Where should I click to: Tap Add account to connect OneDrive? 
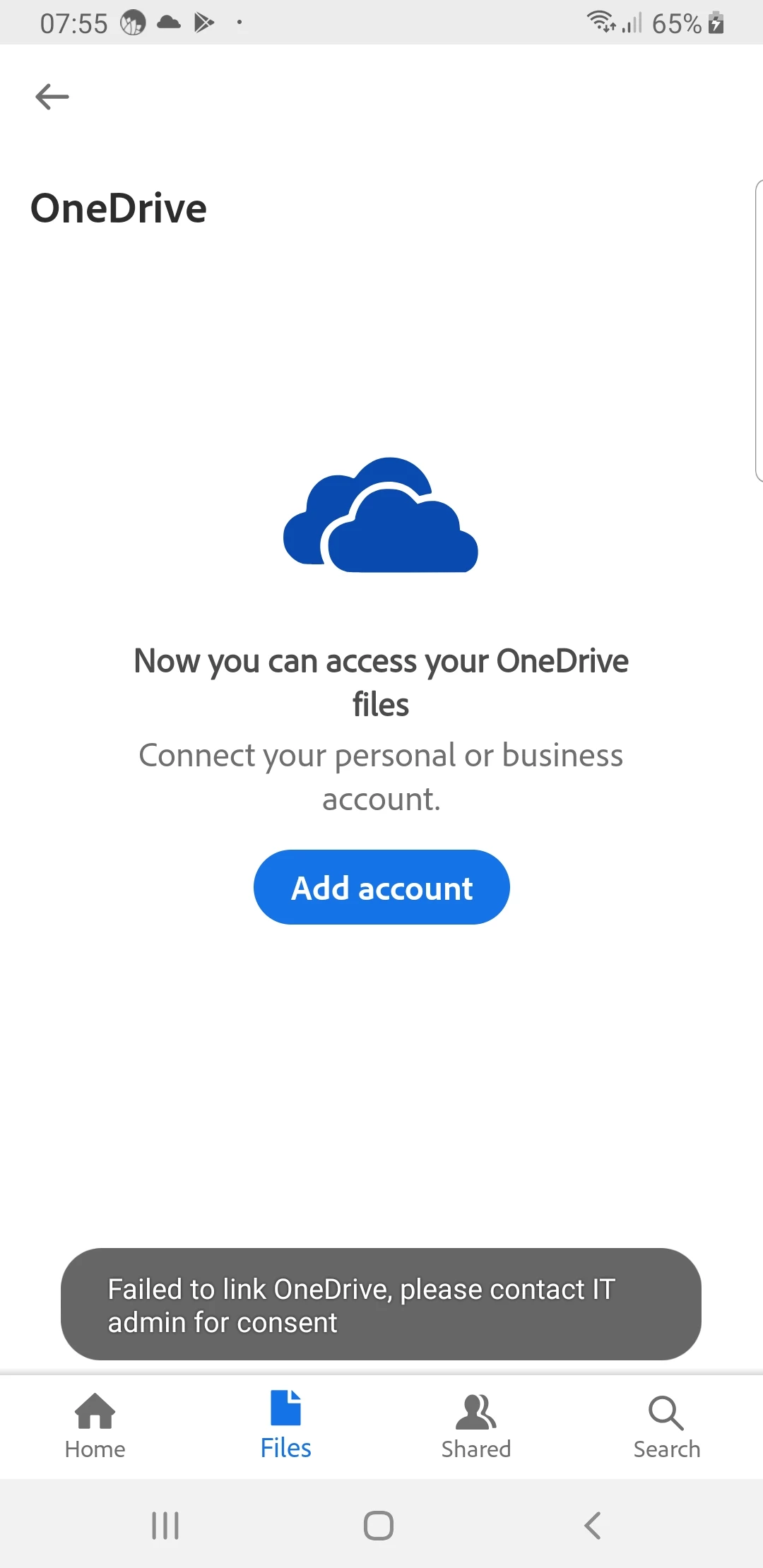[381, 887]
